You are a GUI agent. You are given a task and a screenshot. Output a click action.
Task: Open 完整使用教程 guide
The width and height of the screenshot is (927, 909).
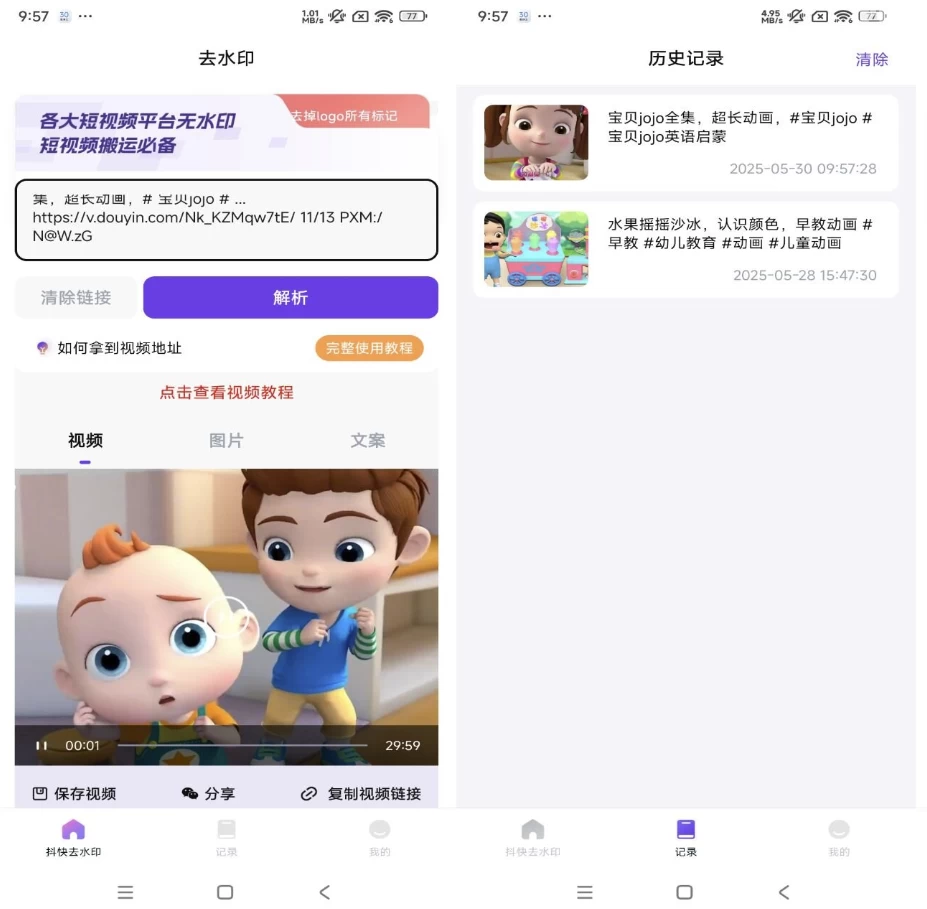[369, 348]
